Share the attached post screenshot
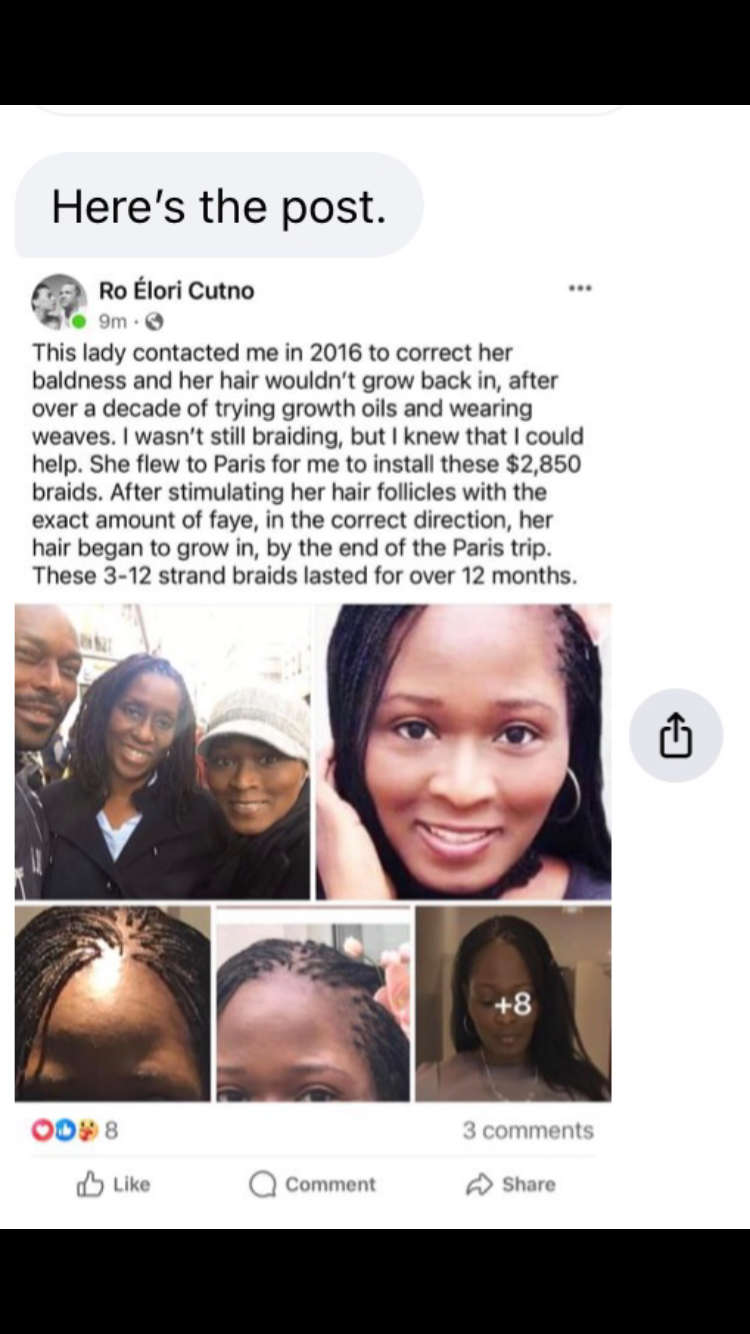 [x=675, y=735]
